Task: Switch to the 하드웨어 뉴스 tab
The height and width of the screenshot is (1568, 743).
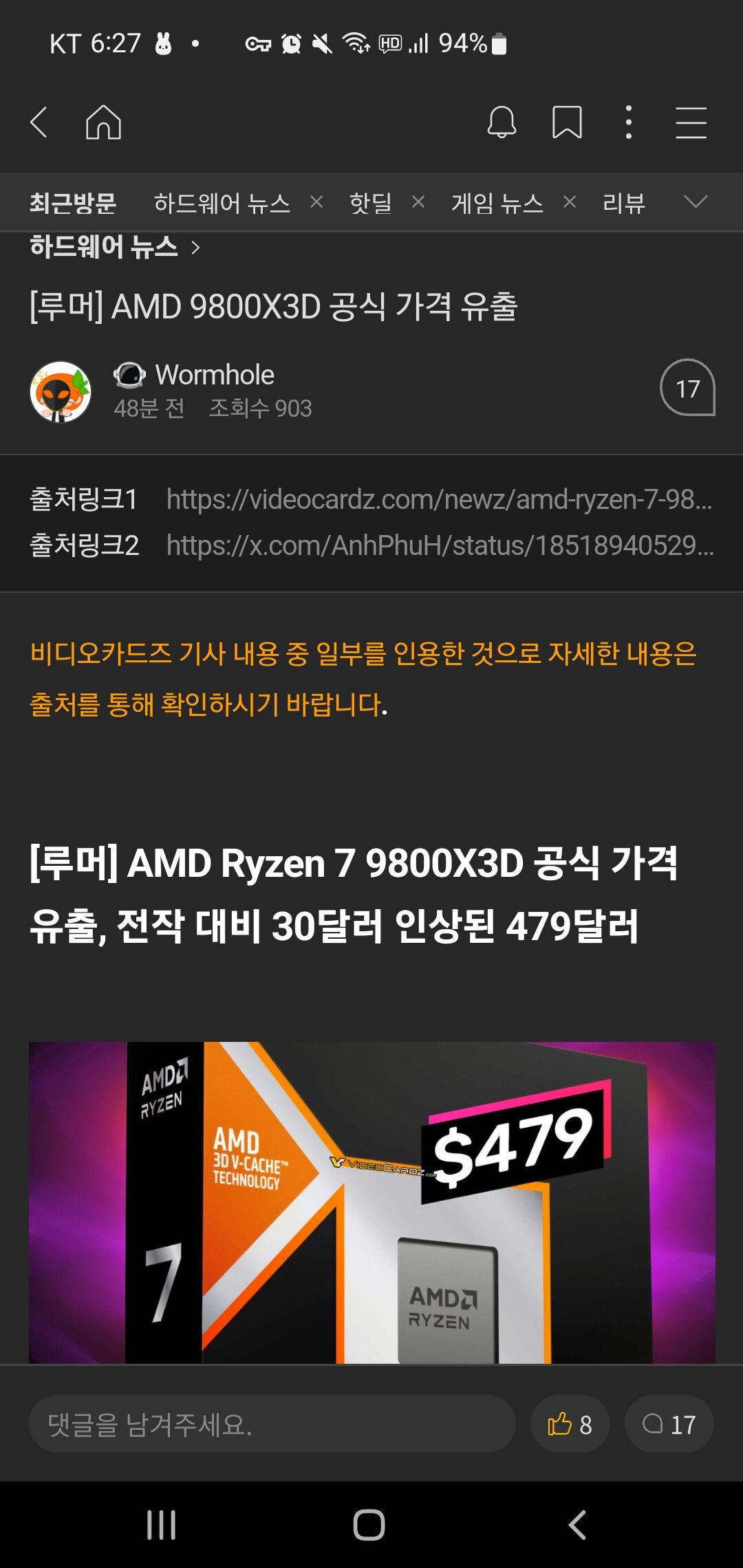Action: 222,203
